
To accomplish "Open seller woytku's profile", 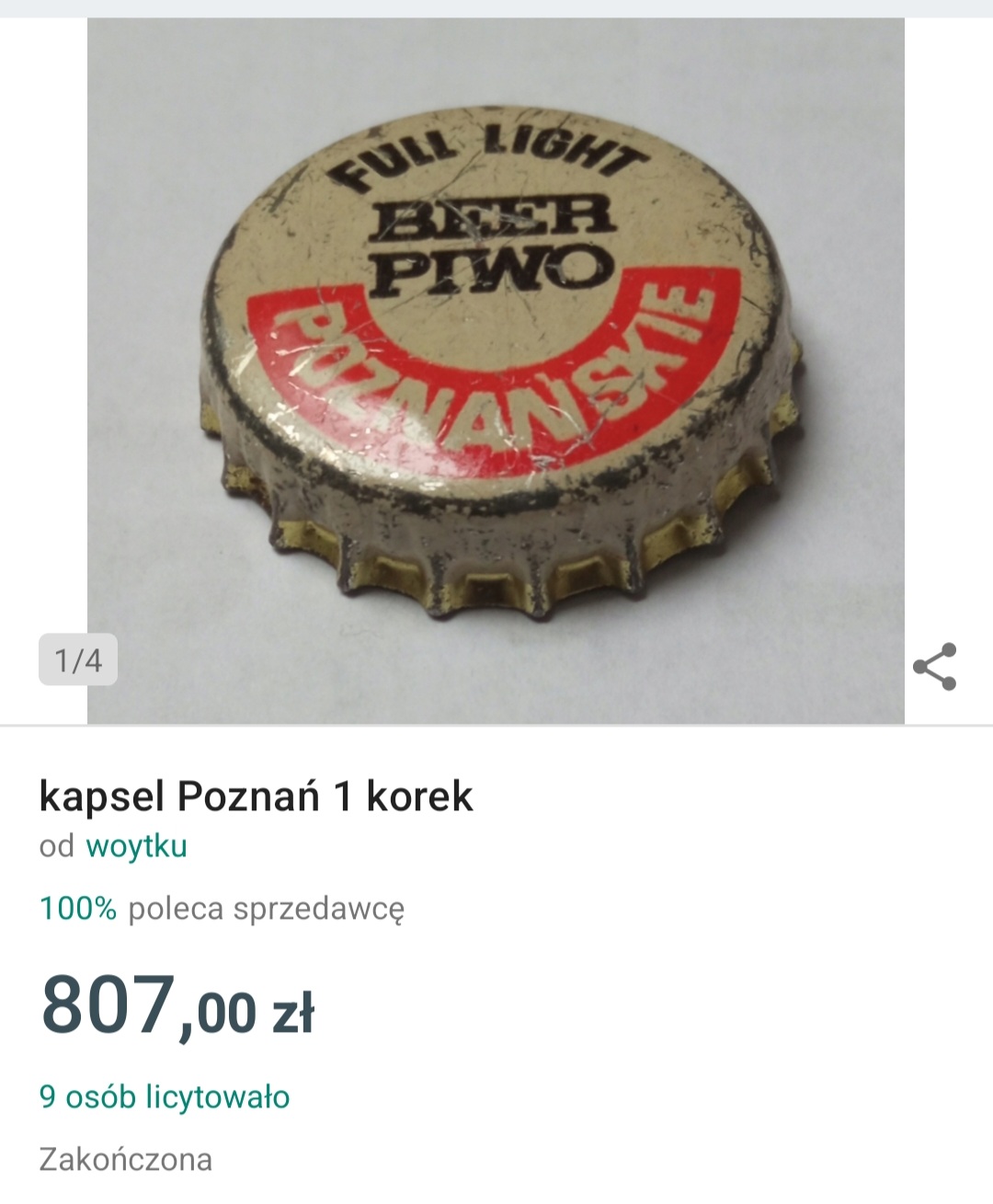I will pos(136,846).
